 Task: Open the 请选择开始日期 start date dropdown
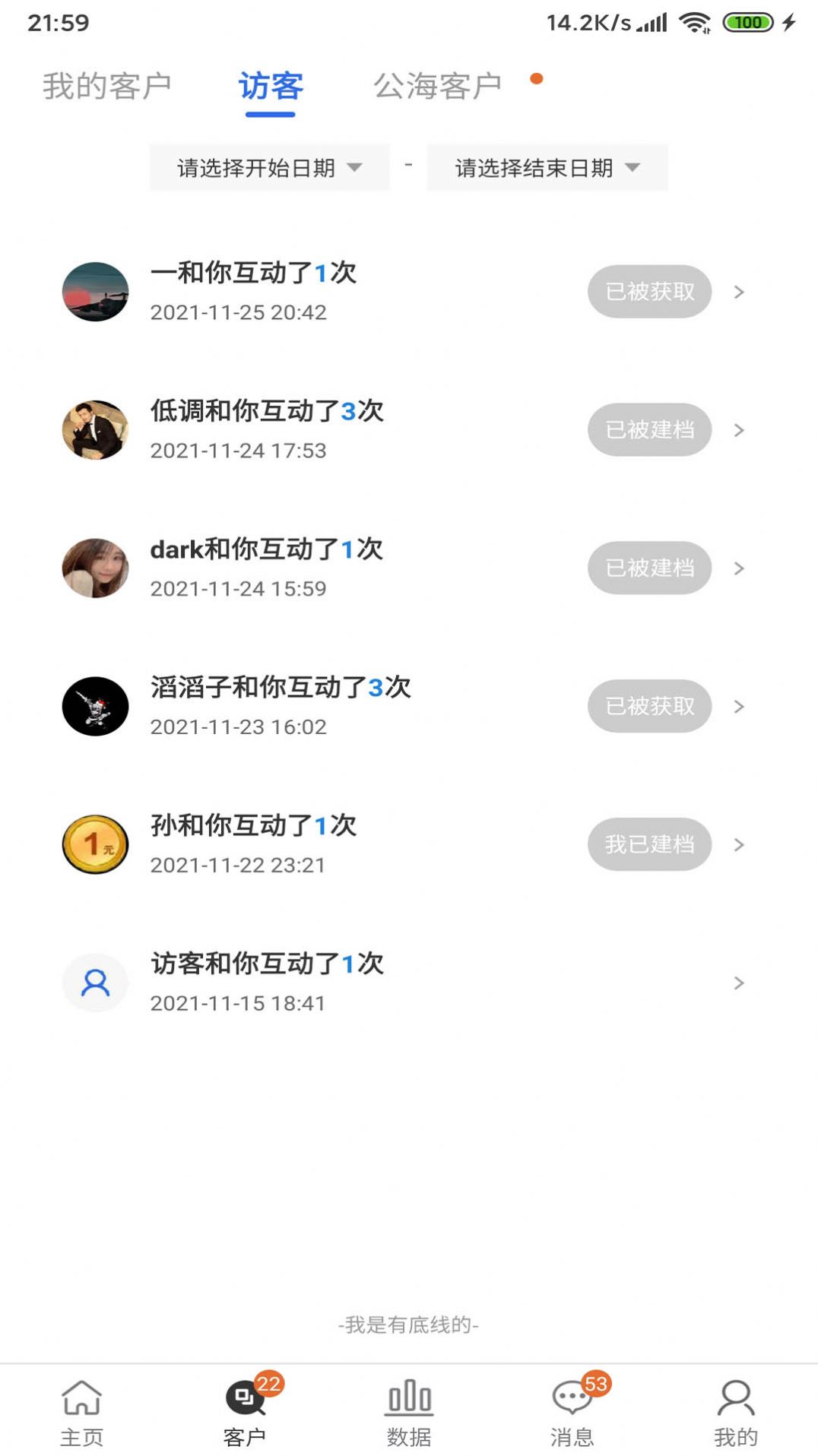pos(268,167)
